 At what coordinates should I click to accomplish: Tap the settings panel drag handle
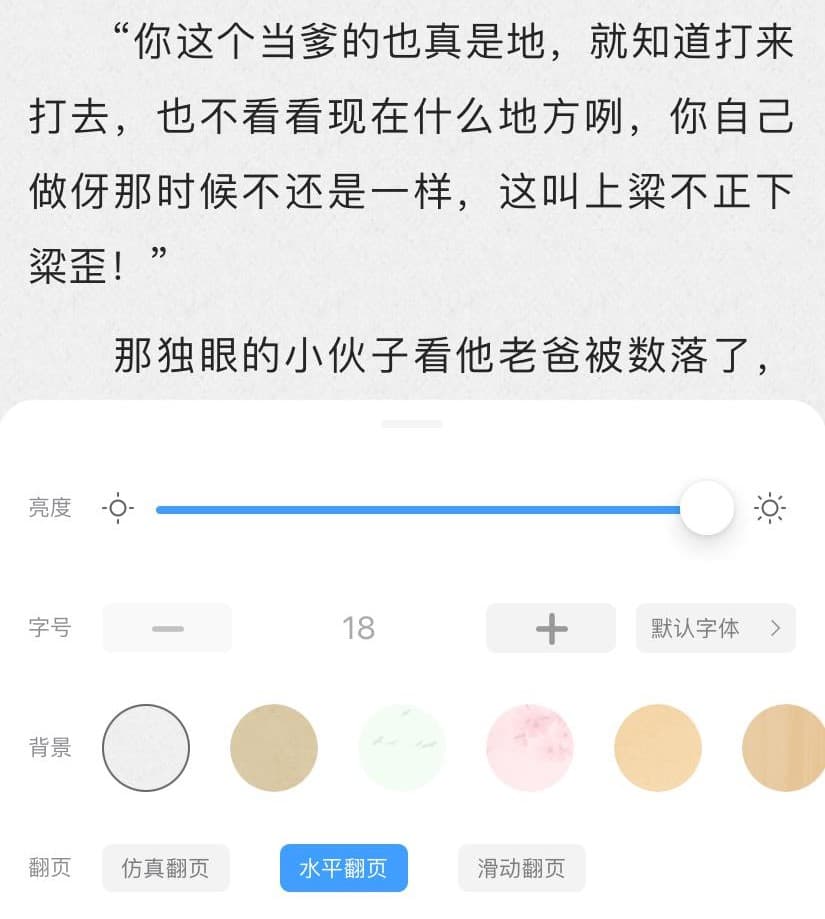click(412, 424)
